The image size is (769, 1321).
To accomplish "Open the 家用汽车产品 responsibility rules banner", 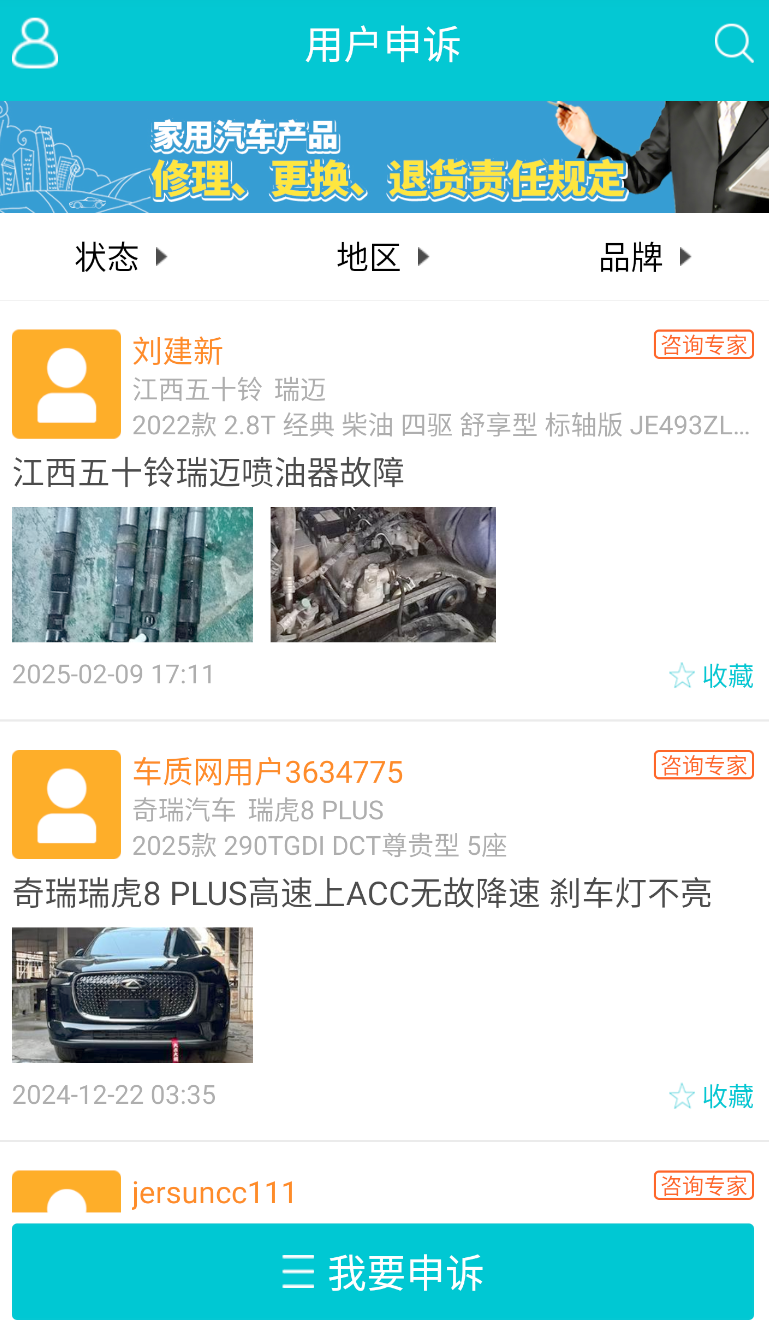I will click(384, 156).
